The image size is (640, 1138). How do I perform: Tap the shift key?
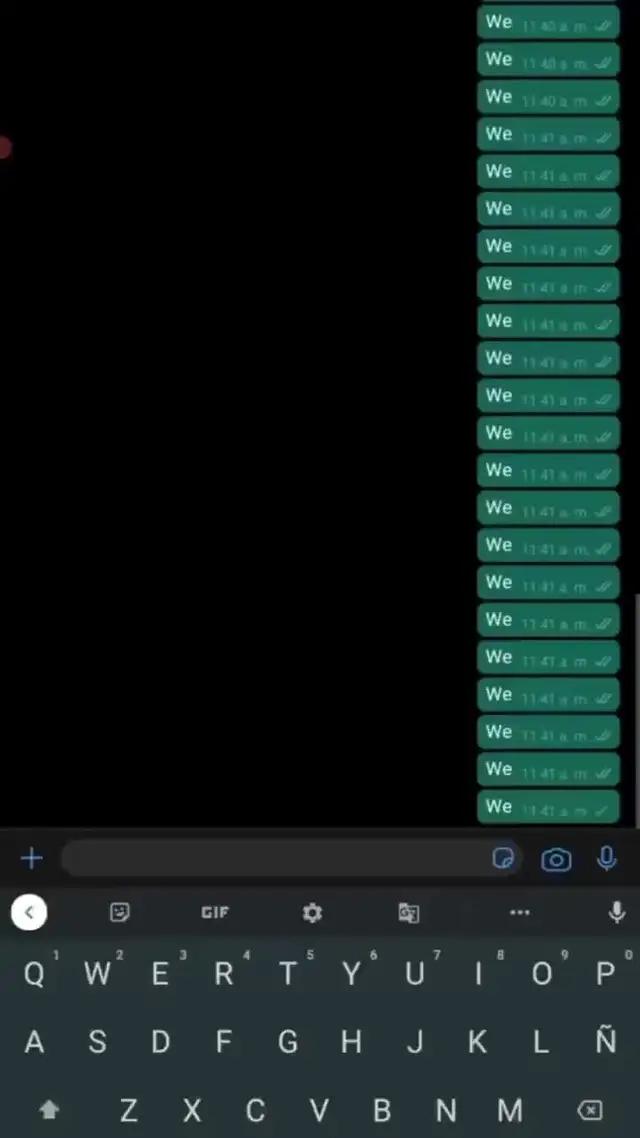click(48, 1109)
